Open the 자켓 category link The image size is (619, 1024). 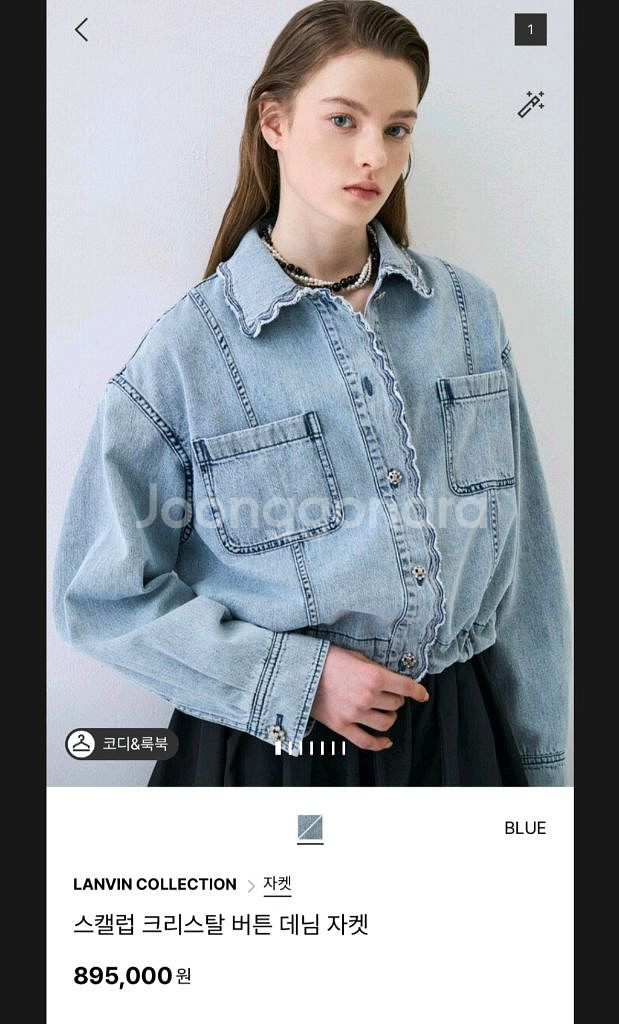(x=277, y=884)
